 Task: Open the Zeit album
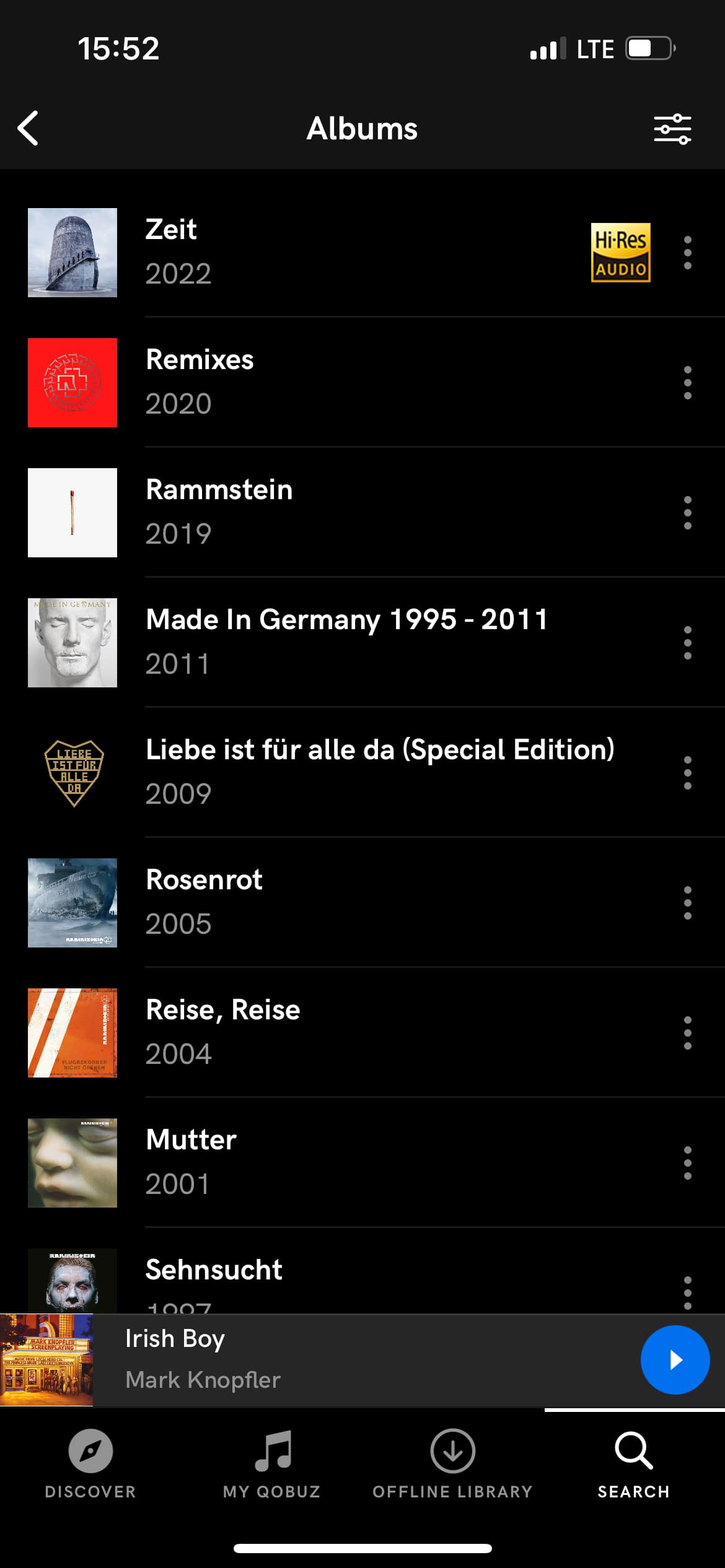172,251
